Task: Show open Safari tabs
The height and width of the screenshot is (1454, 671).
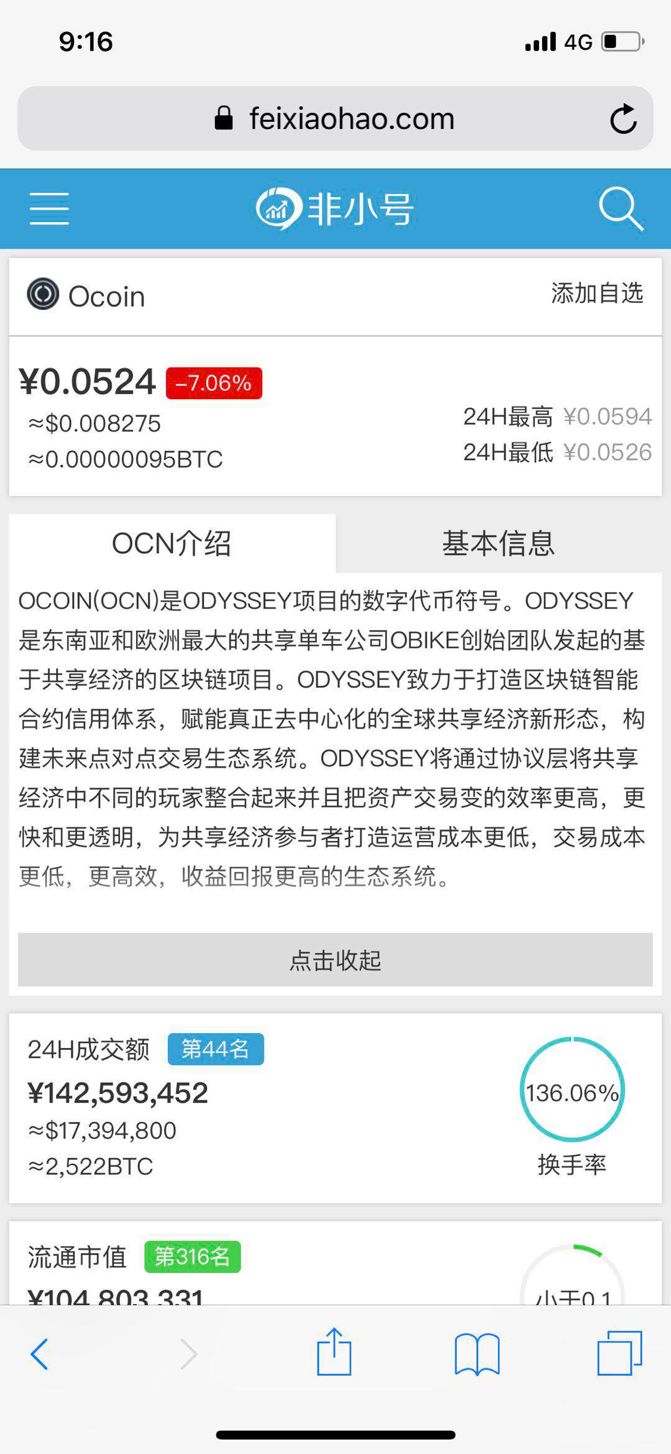Action: pyautogui.click(x=620, y=1354)
